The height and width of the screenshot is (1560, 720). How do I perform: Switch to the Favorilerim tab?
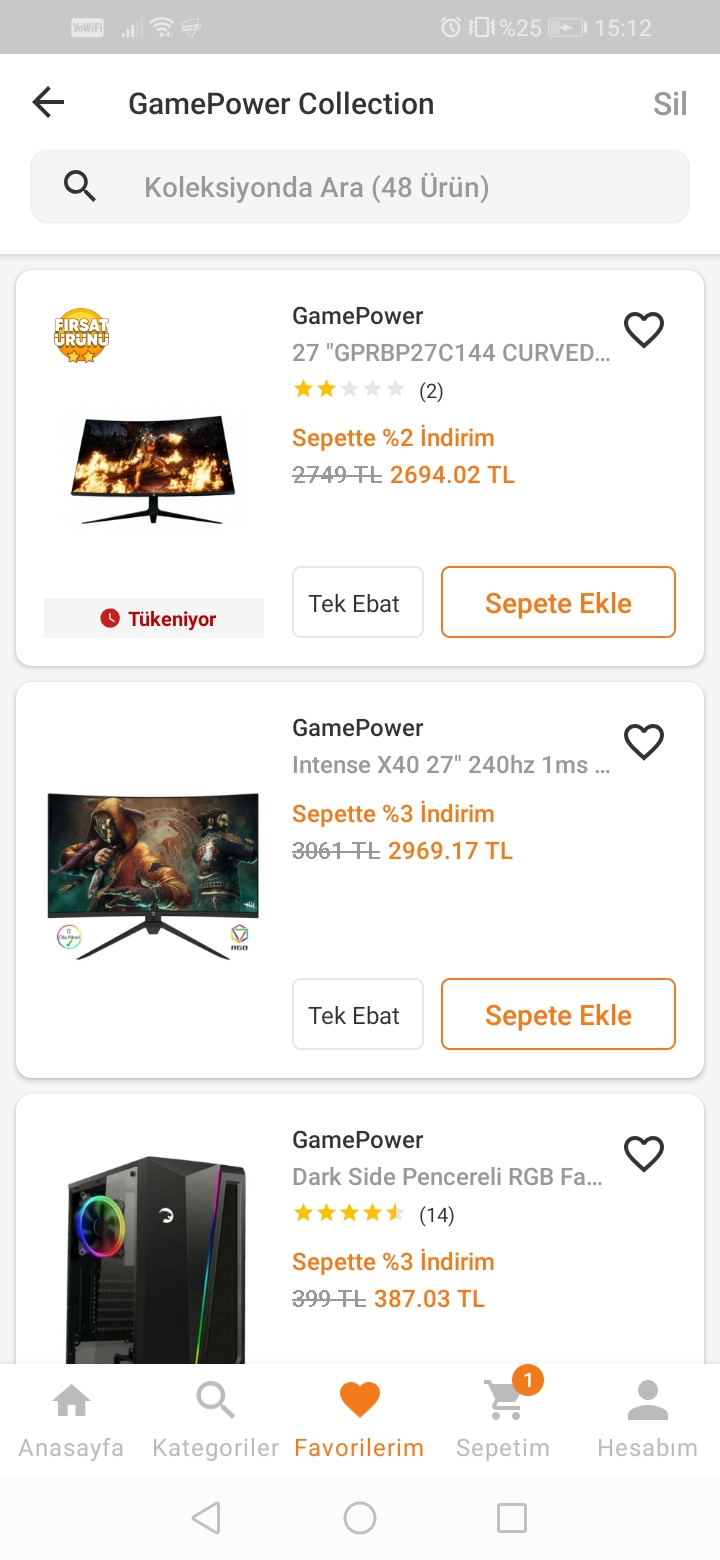pyautogui.click(x=359, y=1420)
